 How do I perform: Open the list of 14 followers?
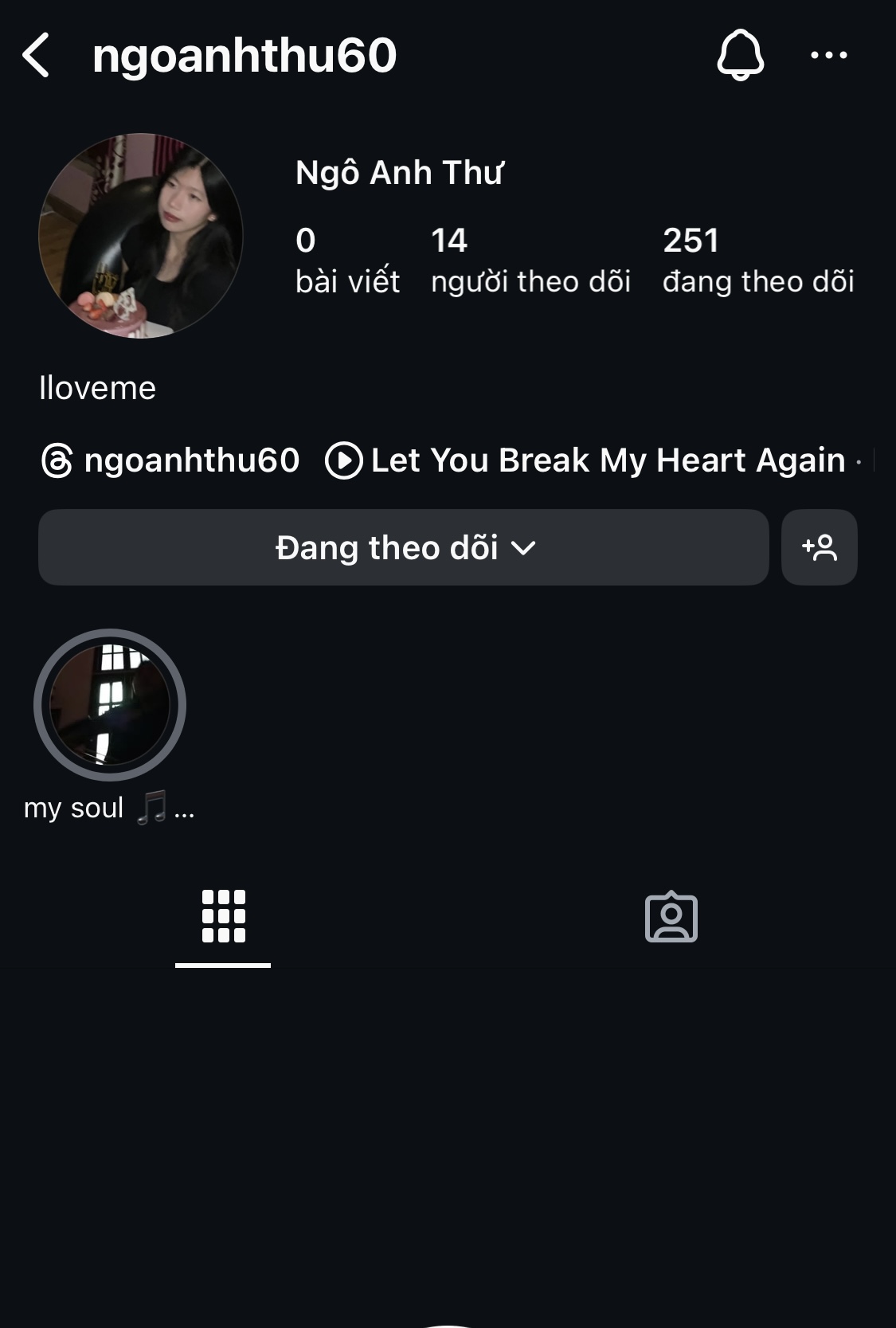click(530, 261)
